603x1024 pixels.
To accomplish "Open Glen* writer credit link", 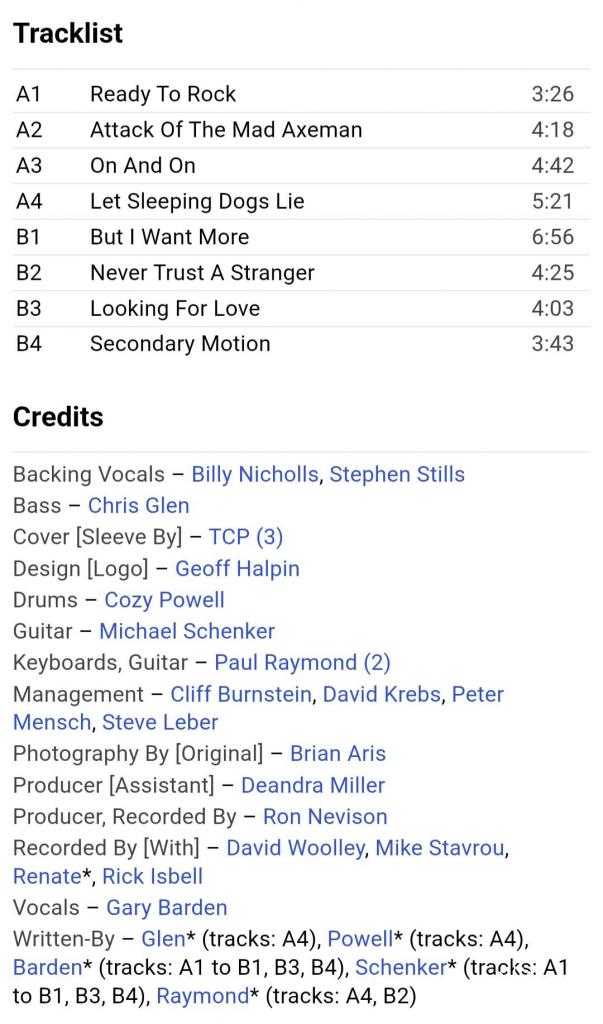I will [163, 939].
